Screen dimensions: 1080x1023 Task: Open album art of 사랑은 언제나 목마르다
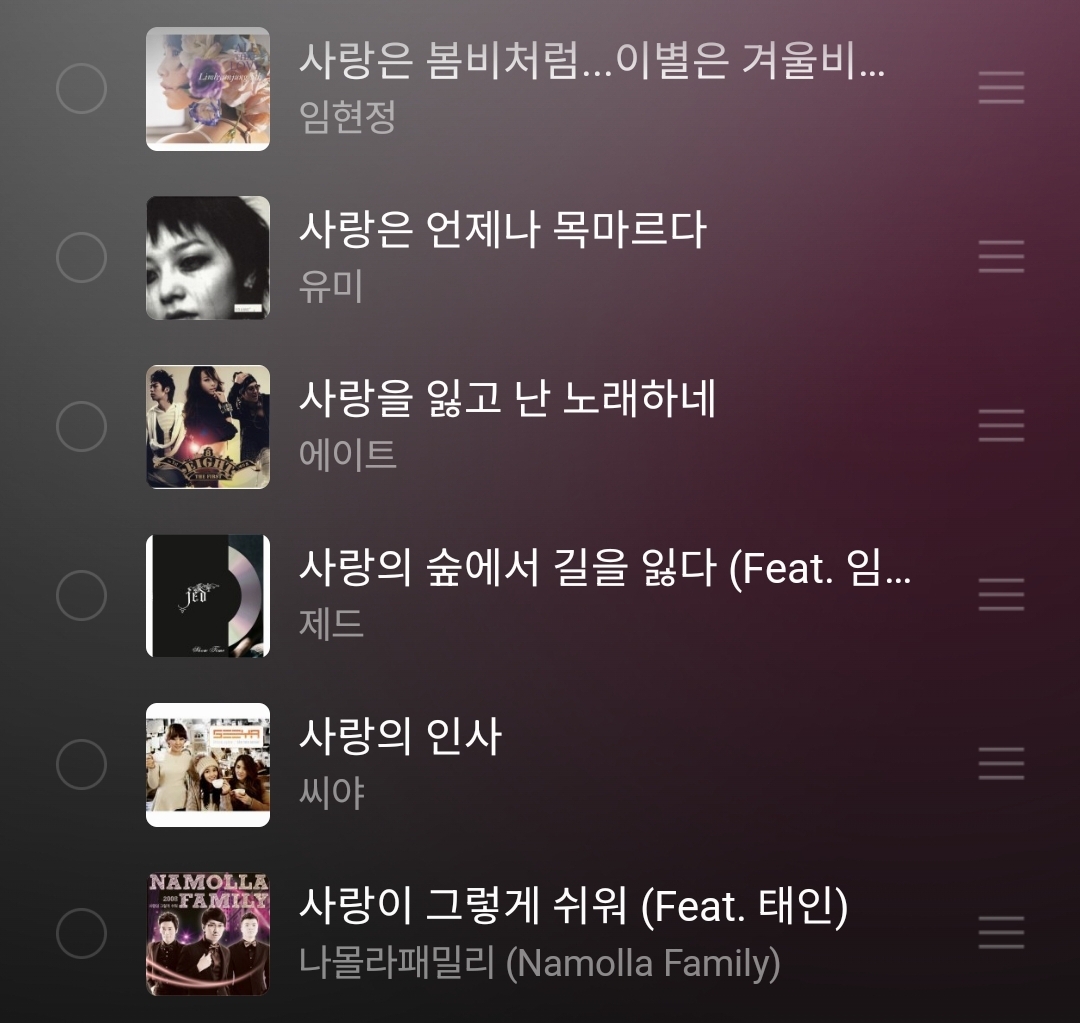click(x=208, y=258)
